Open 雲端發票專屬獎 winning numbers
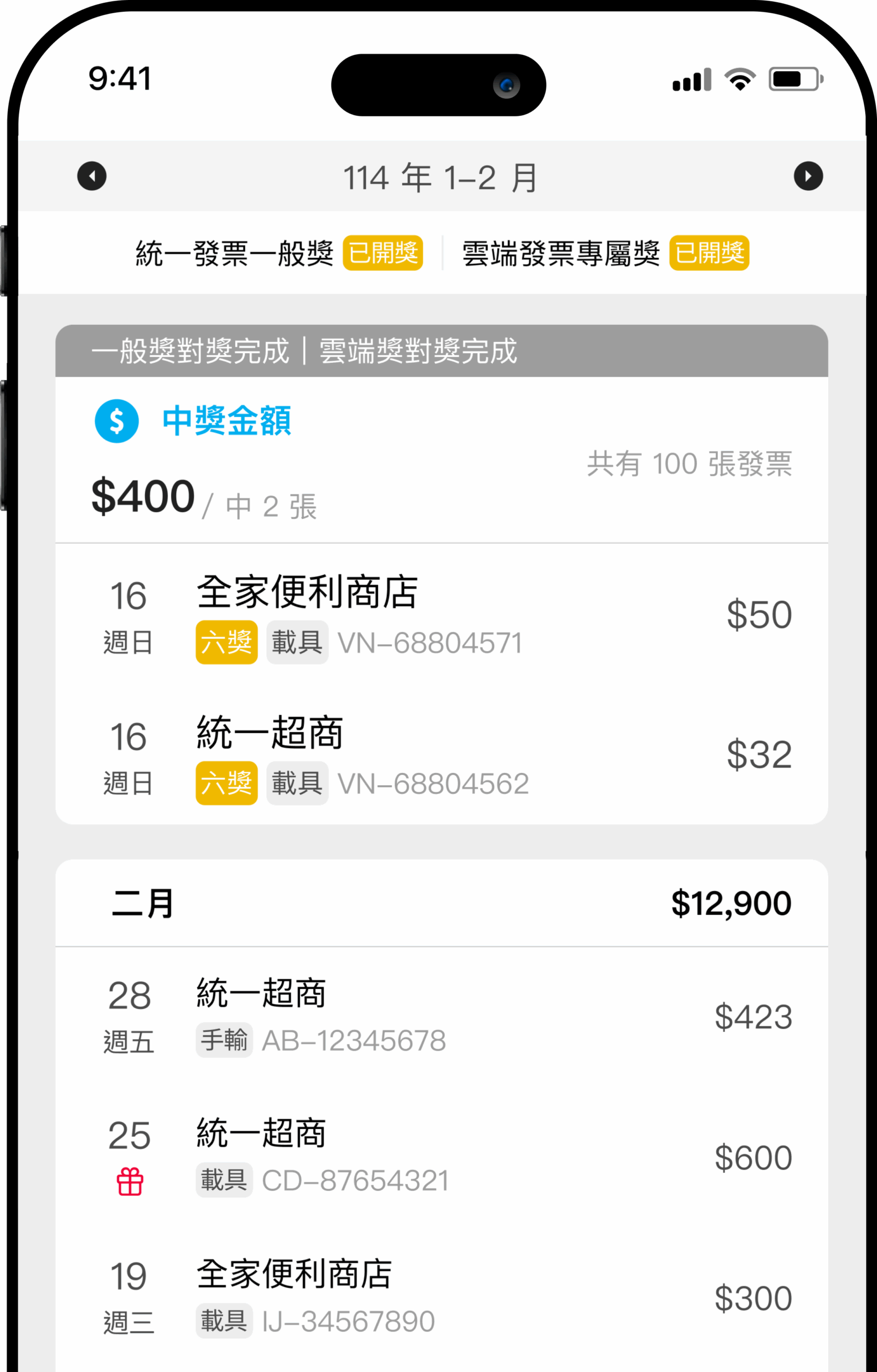The width and height of the screenshot is (877, 1372). tap(605, 253)
